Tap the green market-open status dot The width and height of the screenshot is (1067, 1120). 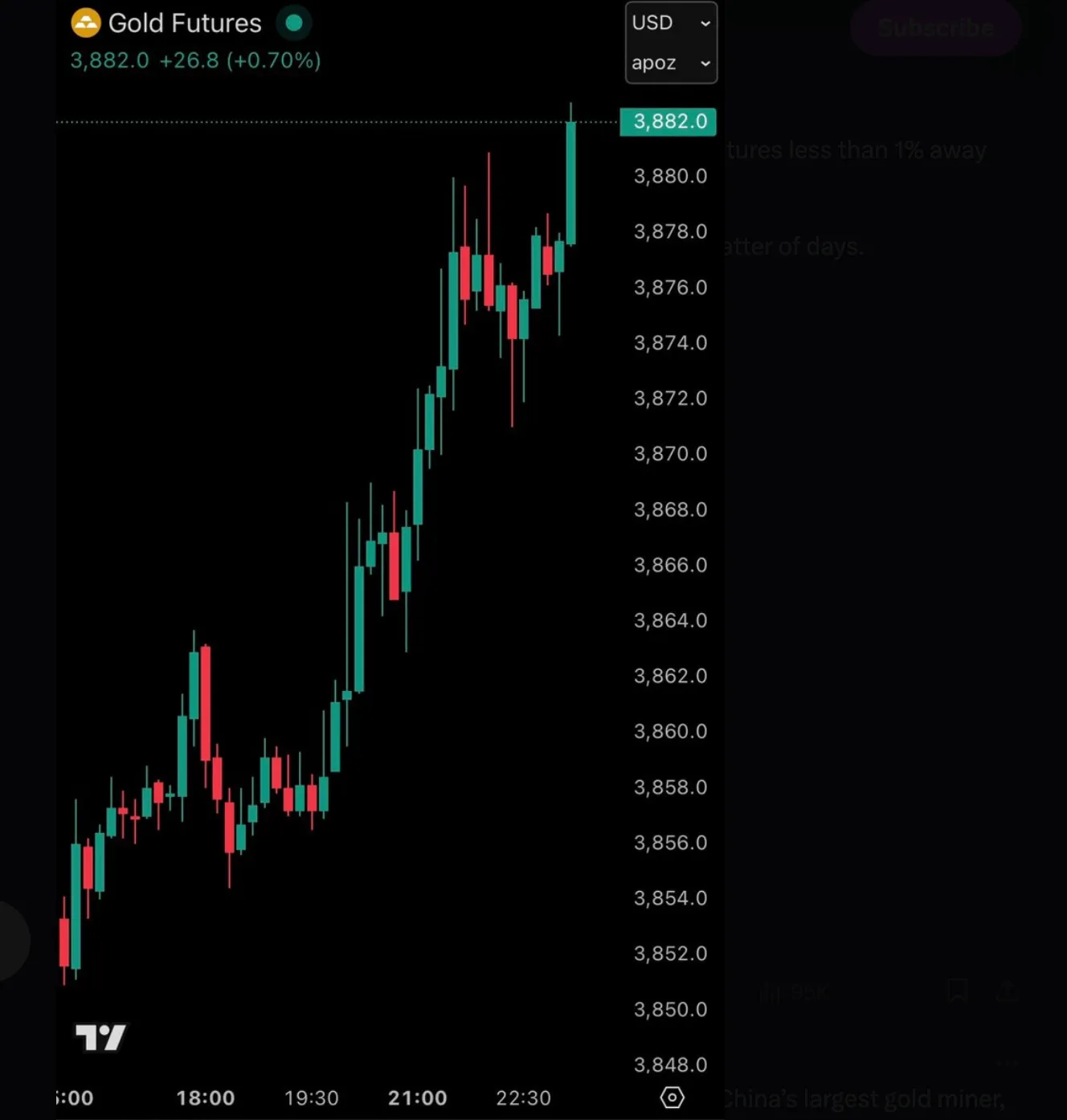(294, 23)
